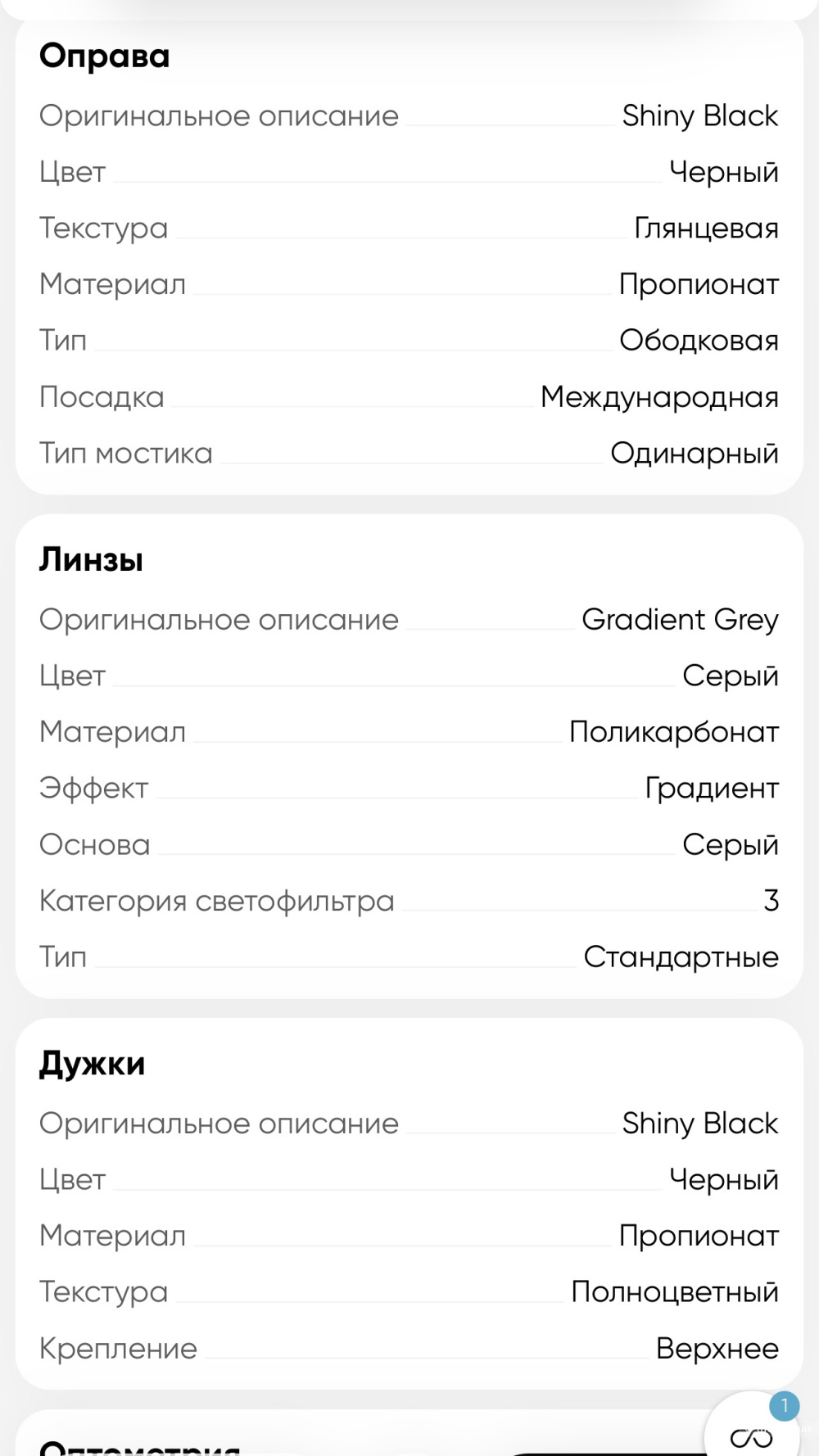Image resolution: width=819 pixels, height=1456 pixels.
Task: Open the floating glasses button with badge
Action: 752,1433
